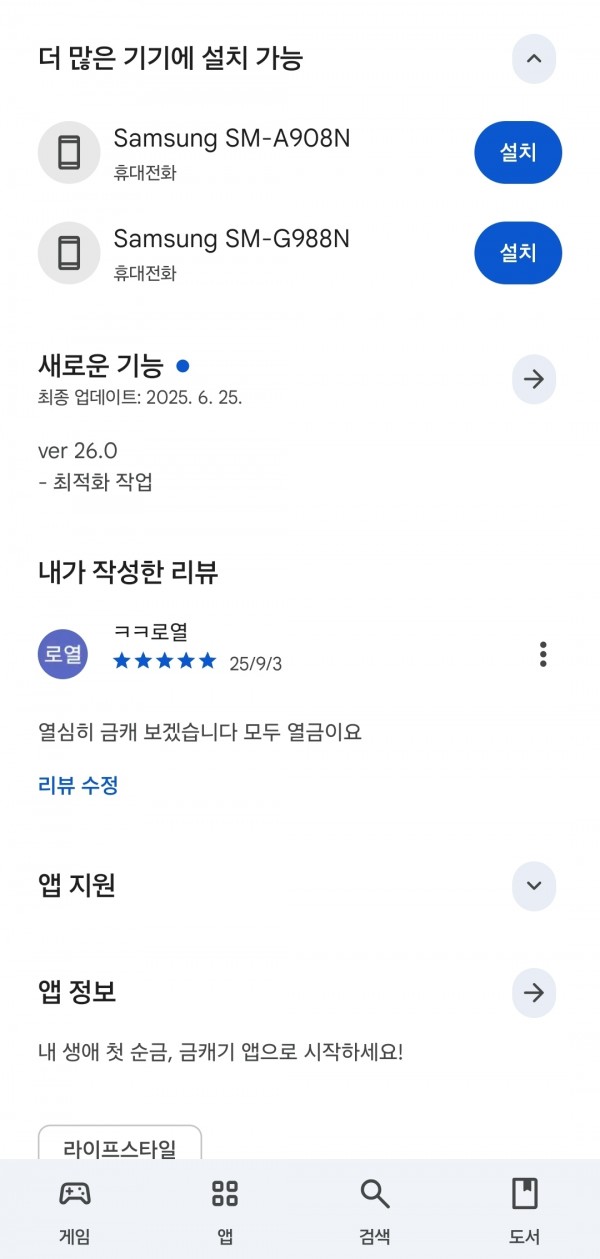The height and width of the screenshot is (1259, 600).
Task: Open the 도서 tab
Action: pyautogui.click(x=525, y=1211)
